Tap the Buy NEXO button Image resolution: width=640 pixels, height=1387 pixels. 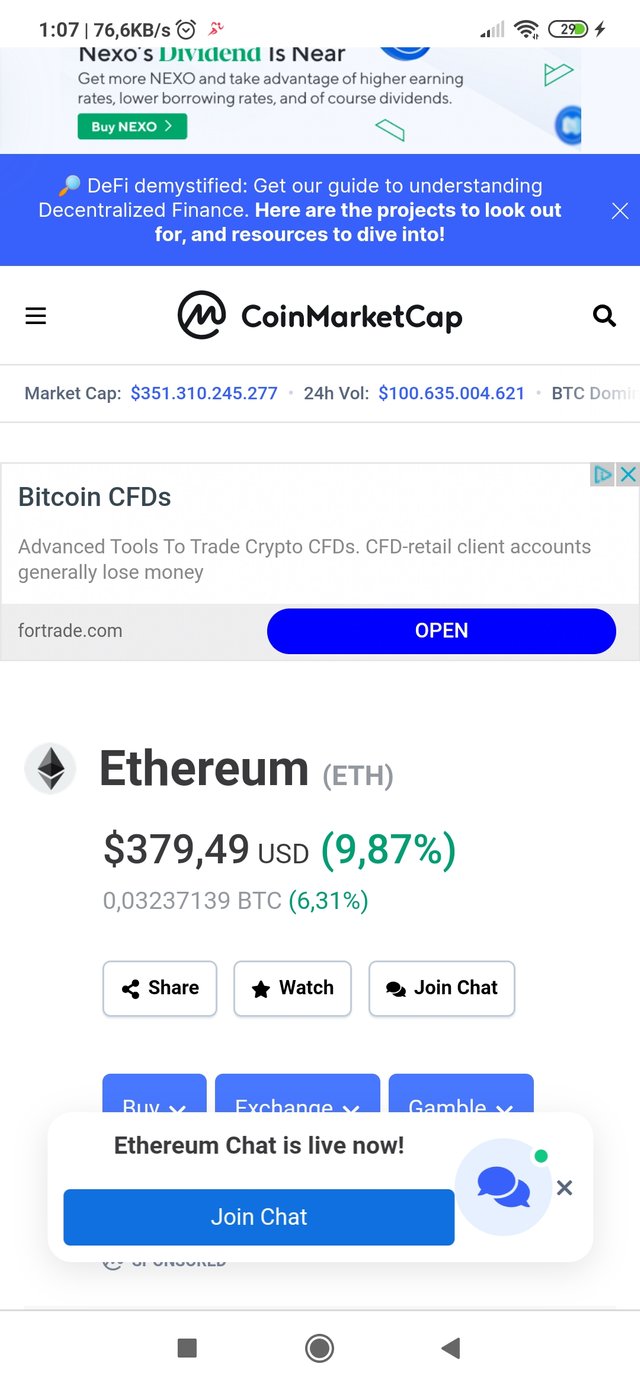tap(132, 126)
